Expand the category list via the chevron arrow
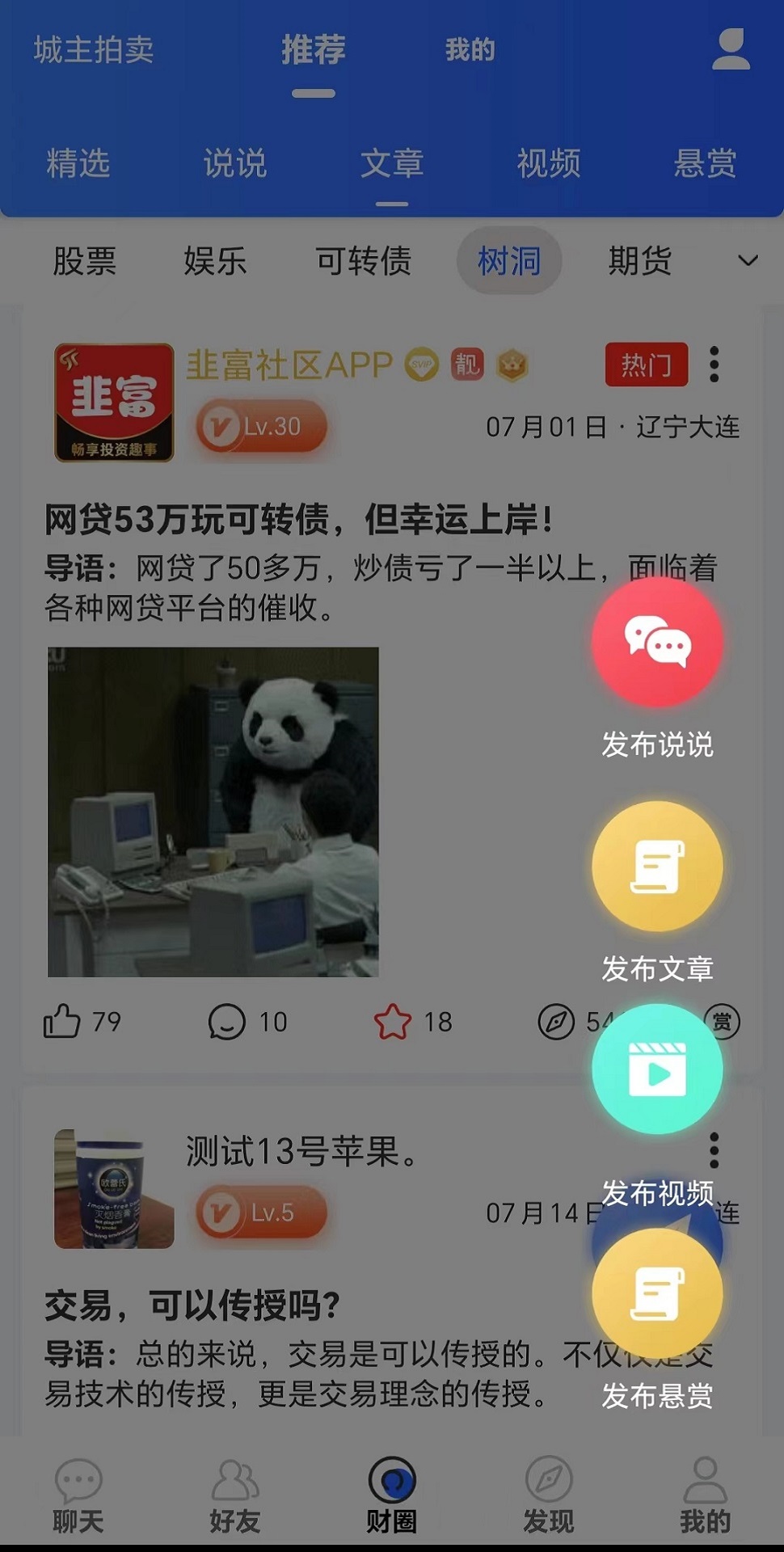The height and width of the screenshot is (1552, 784). coord(748,260)
